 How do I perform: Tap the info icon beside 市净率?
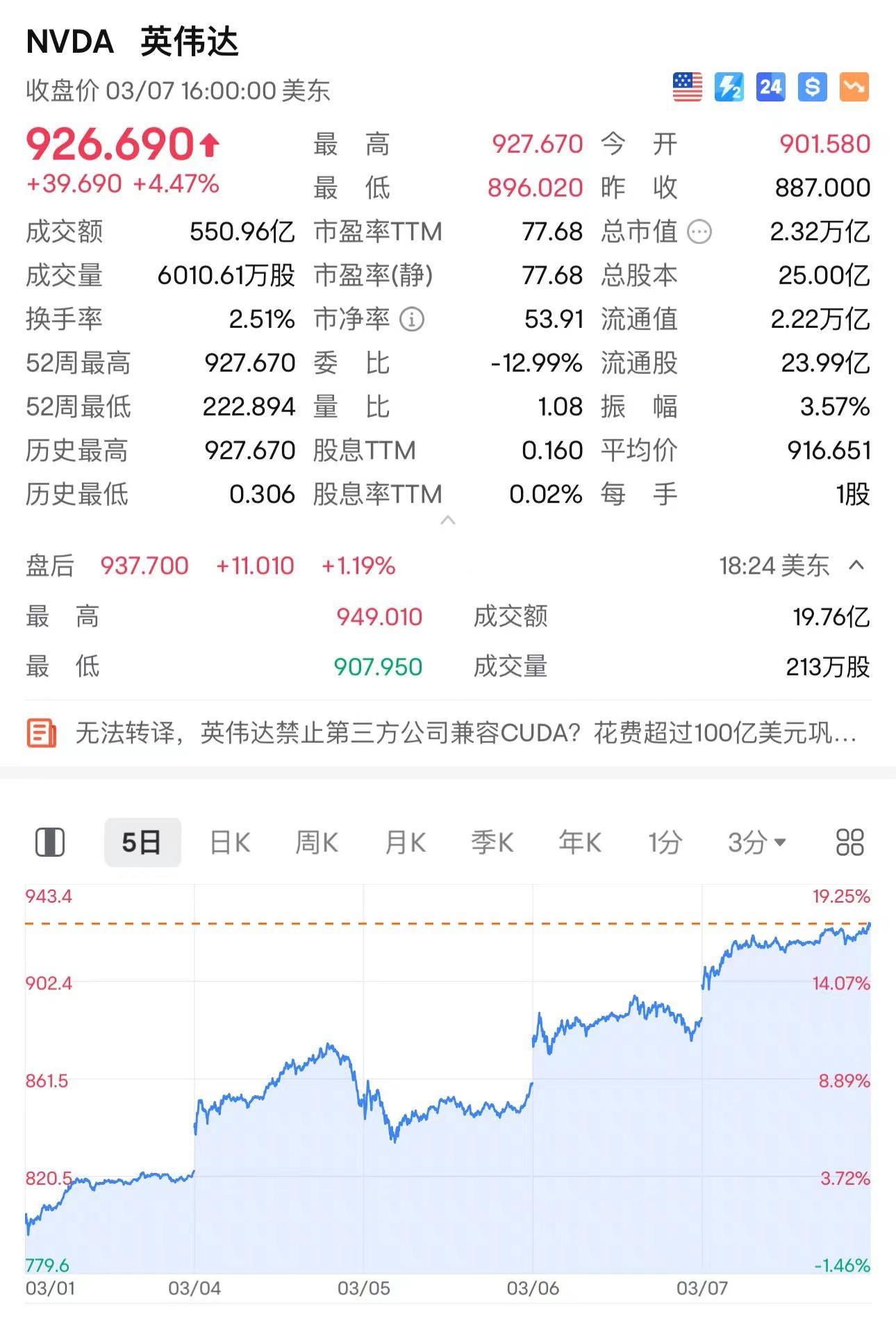point(412,320)
